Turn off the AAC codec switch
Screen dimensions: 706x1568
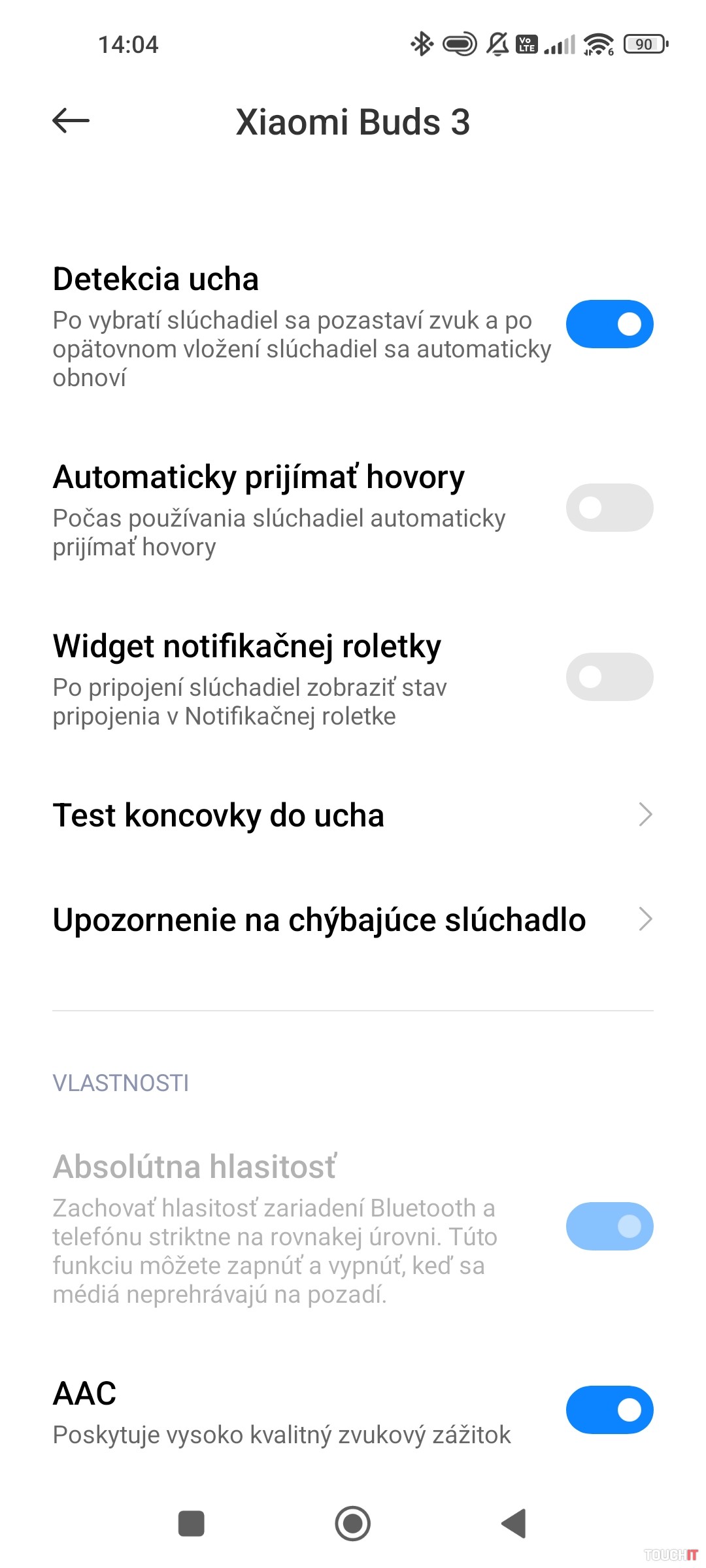[x=609, y=1410]
